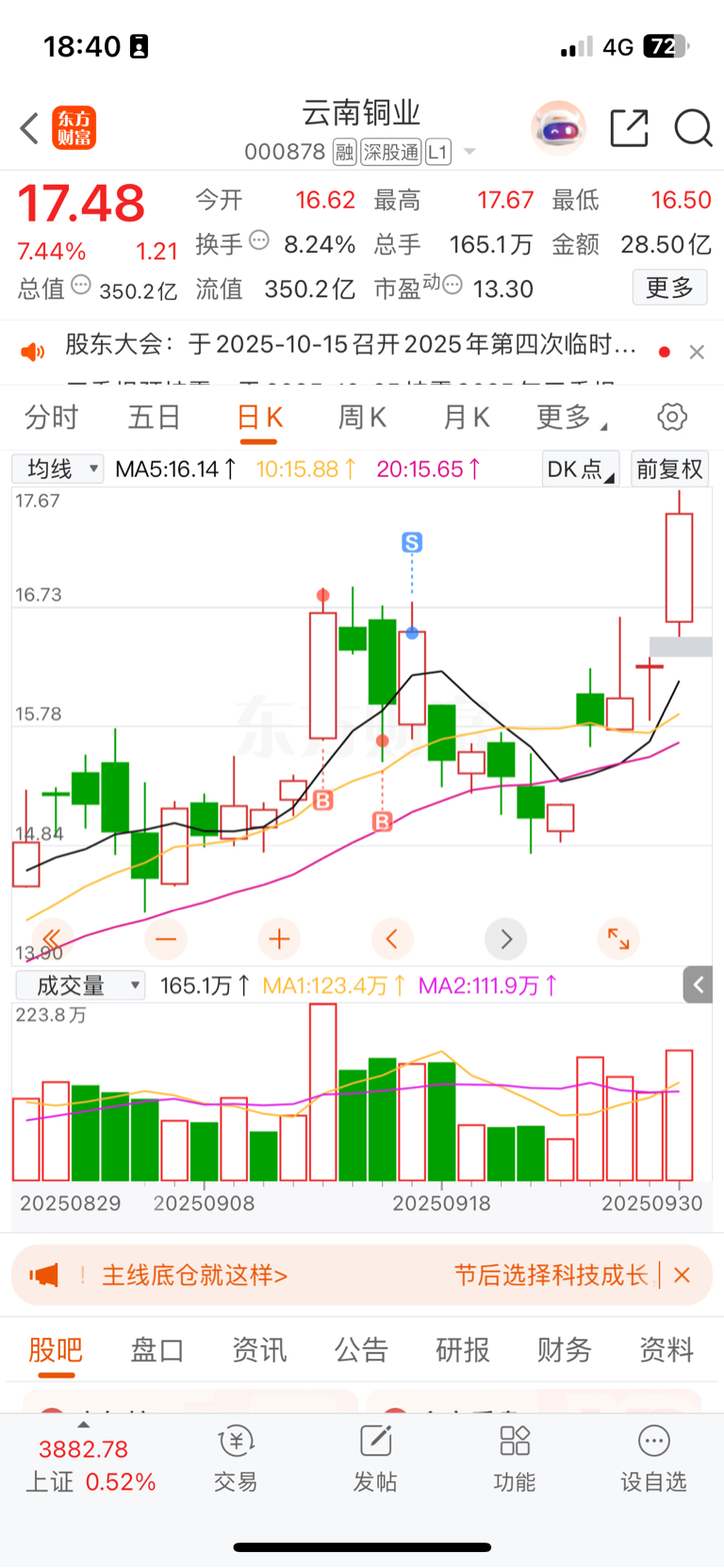Add this stock via 设自选

click(x=653, y=1458)
